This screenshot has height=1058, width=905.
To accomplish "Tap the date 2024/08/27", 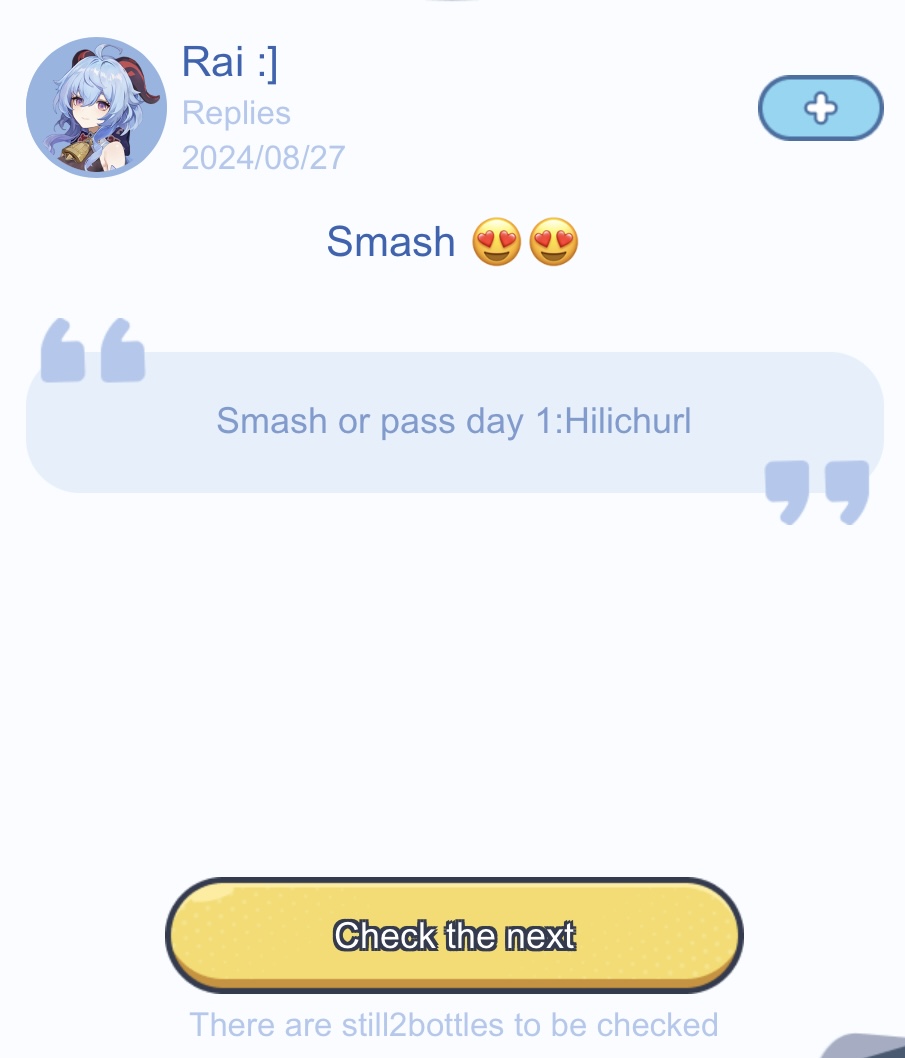I will point(262,157).
